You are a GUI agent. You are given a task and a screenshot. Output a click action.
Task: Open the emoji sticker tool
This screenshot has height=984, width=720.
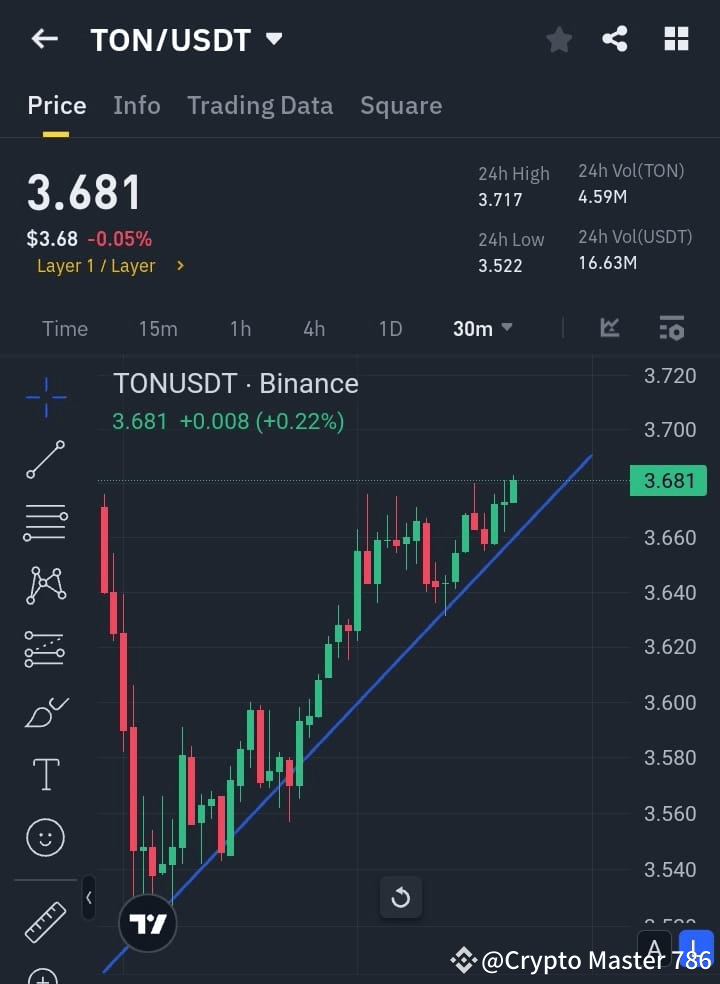[x=44, y=837]
